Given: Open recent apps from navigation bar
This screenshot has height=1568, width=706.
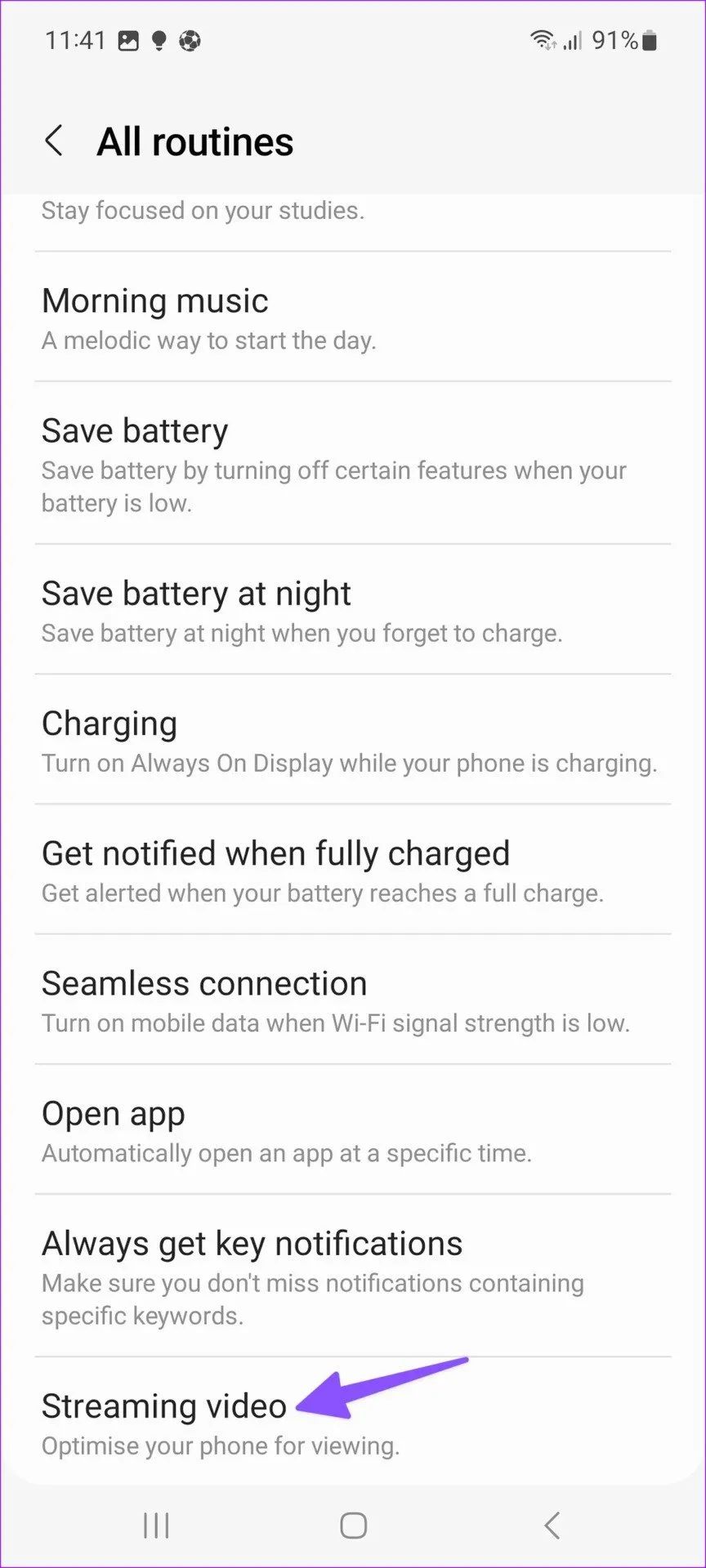Looking at the screenshot, I should pos(156,1525).
